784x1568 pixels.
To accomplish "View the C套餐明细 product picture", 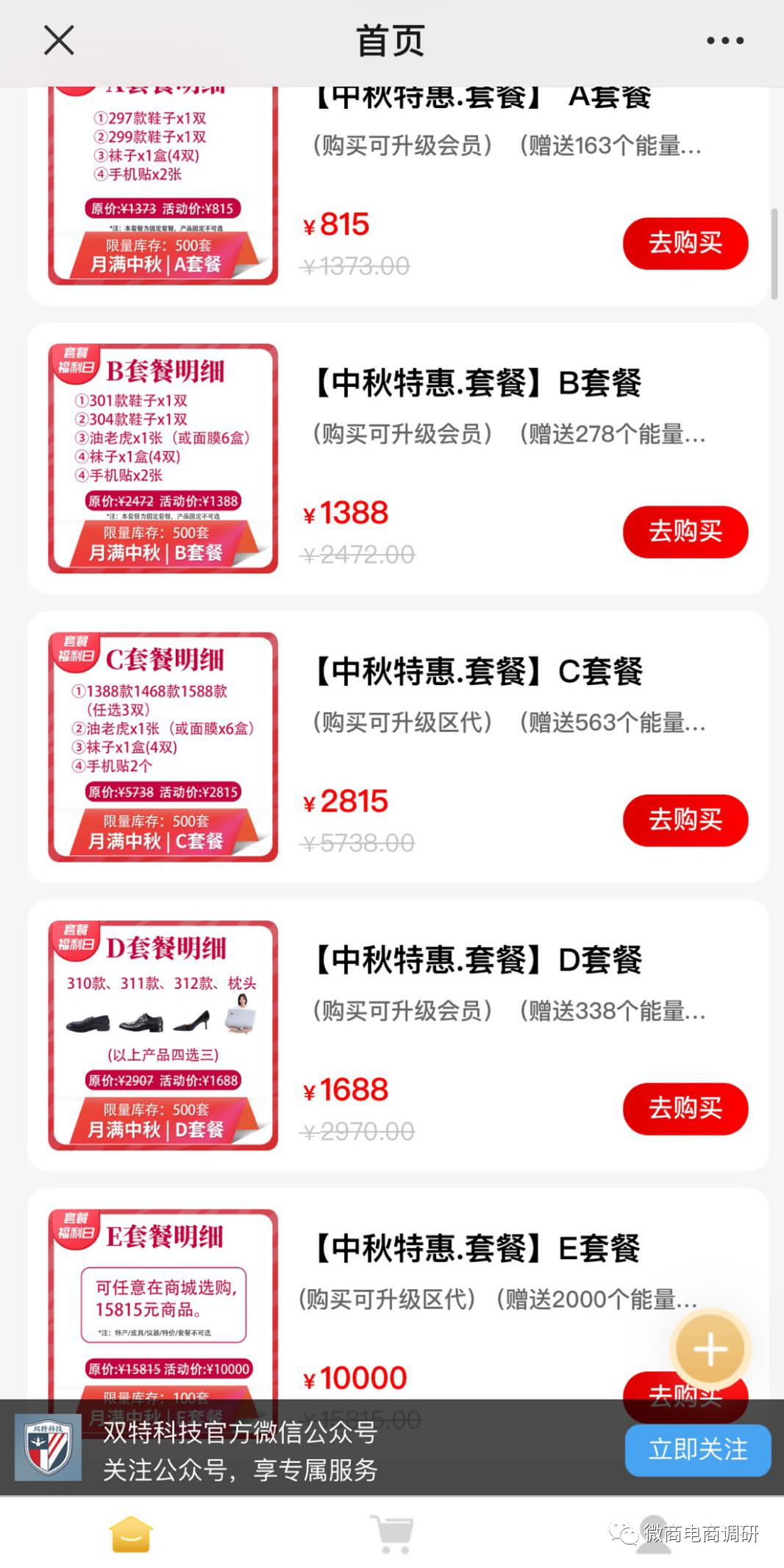I will point(163,746).
